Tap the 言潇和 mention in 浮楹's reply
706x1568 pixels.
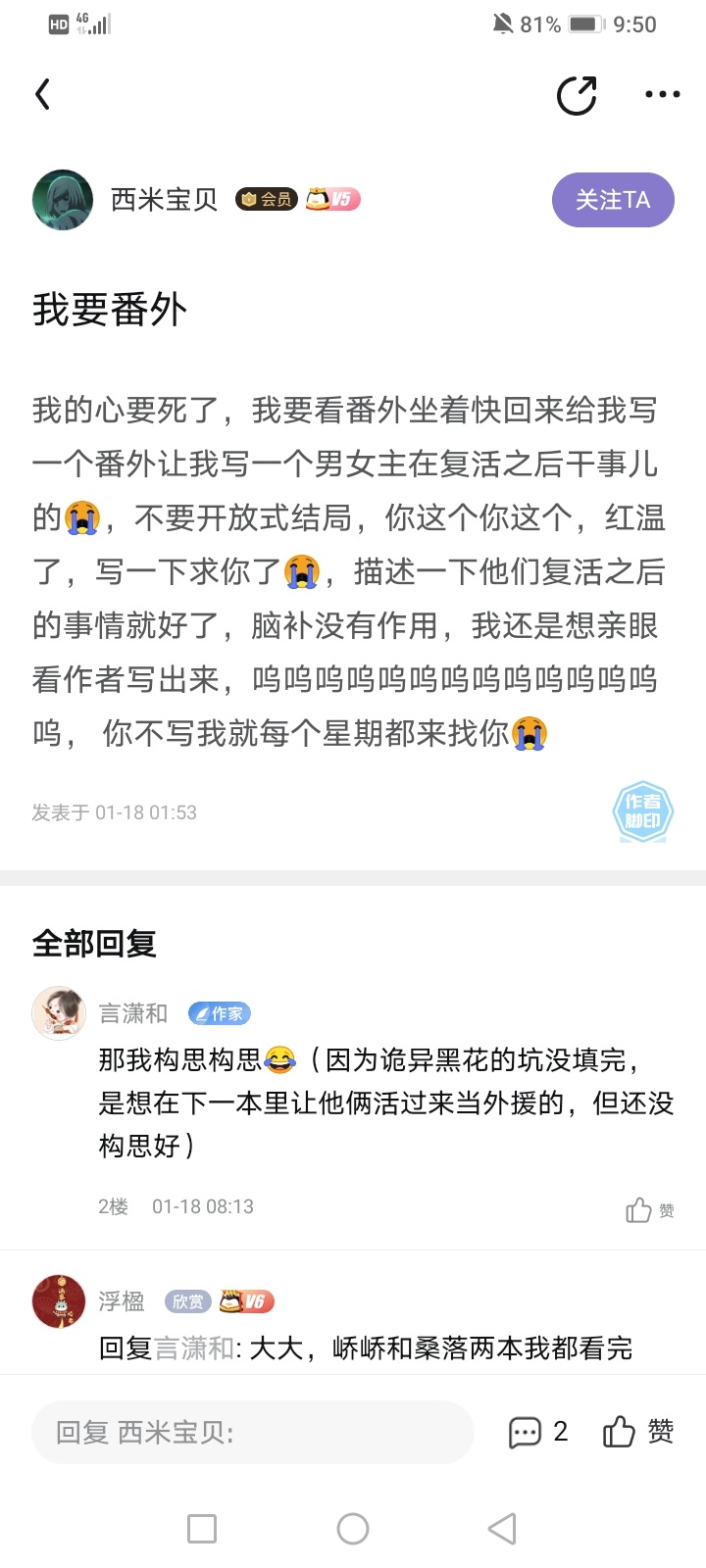click(194, 1348)
